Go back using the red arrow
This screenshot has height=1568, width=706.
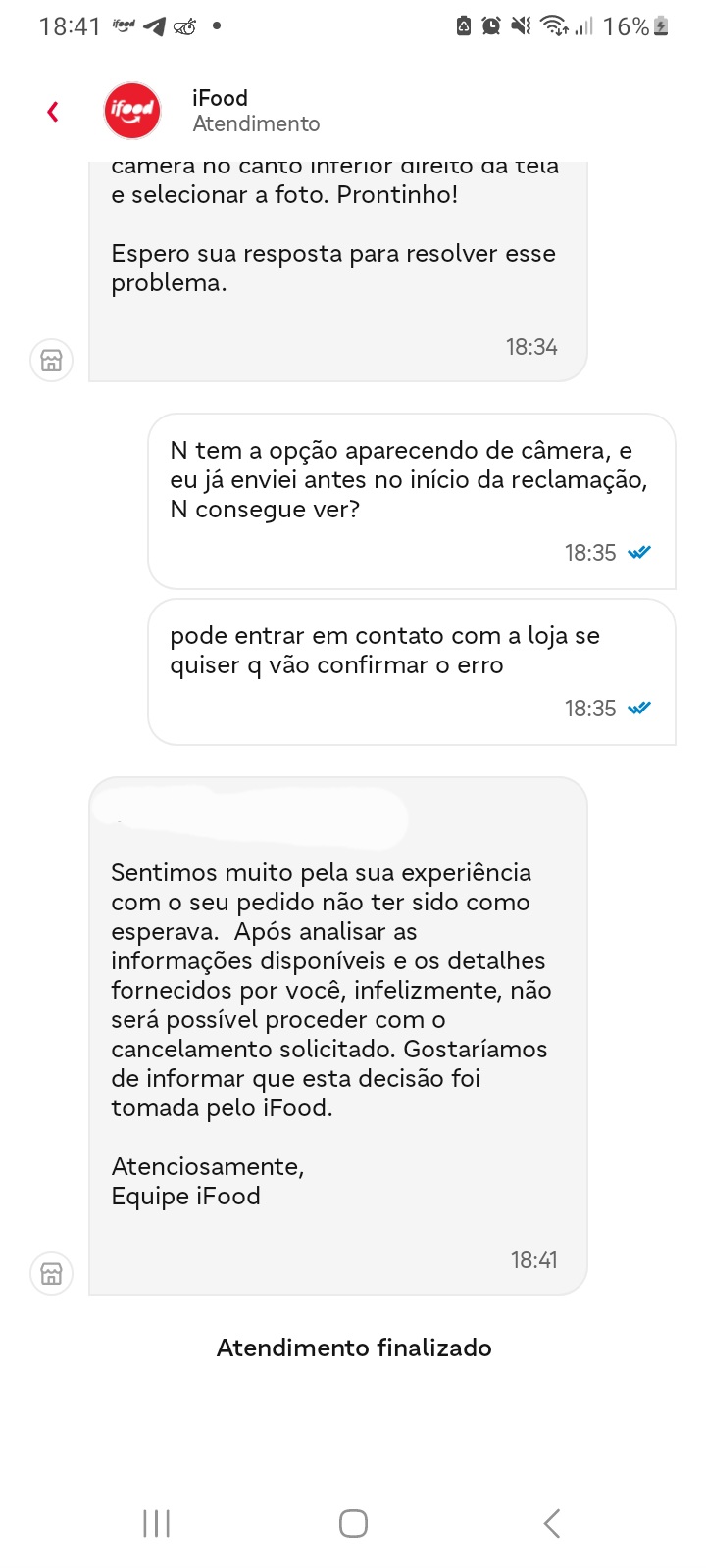[53, 112]
